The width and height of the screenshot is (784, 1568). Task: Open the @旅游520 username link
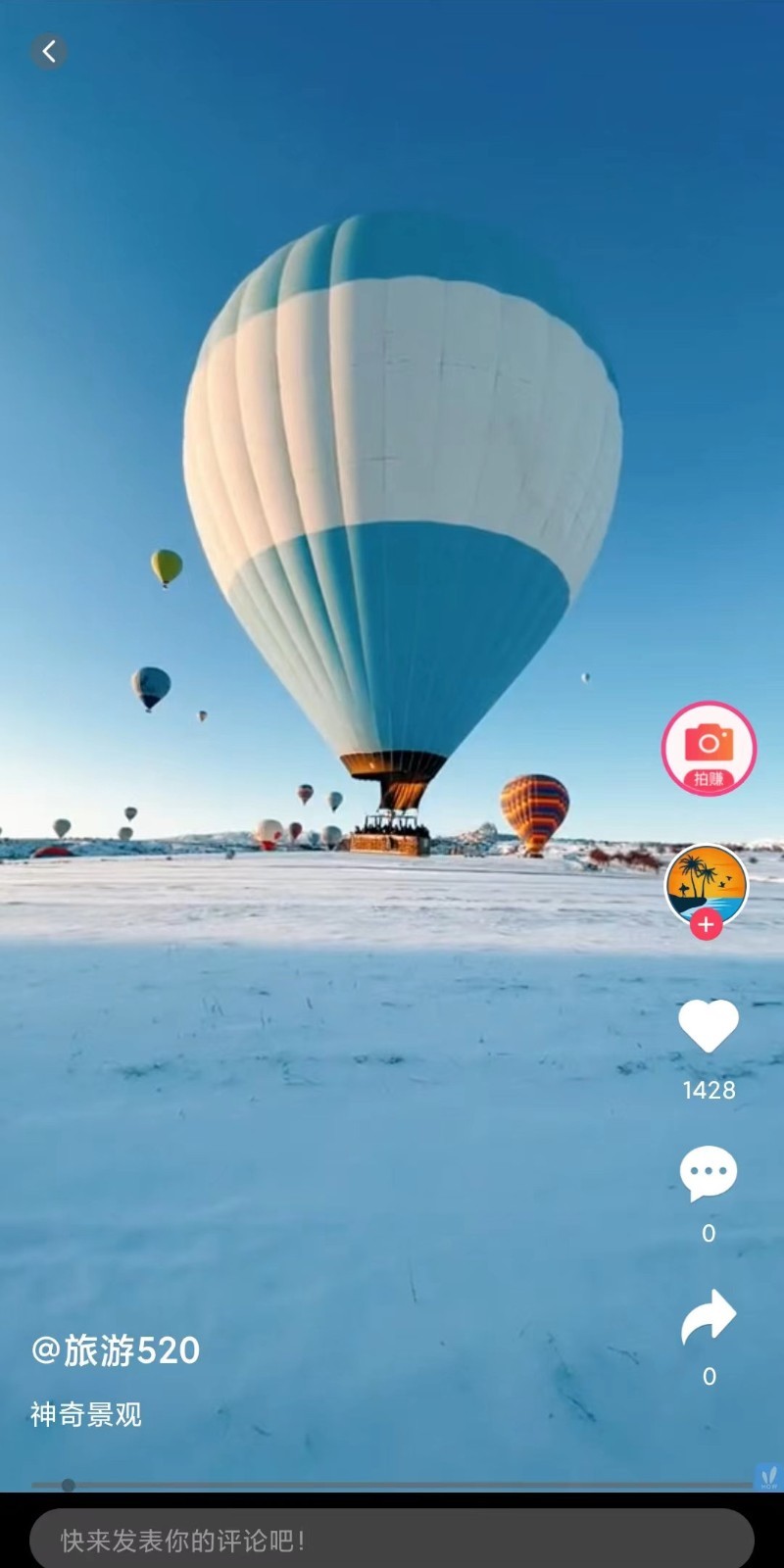pyautogui.click(x=116, y=1350)
